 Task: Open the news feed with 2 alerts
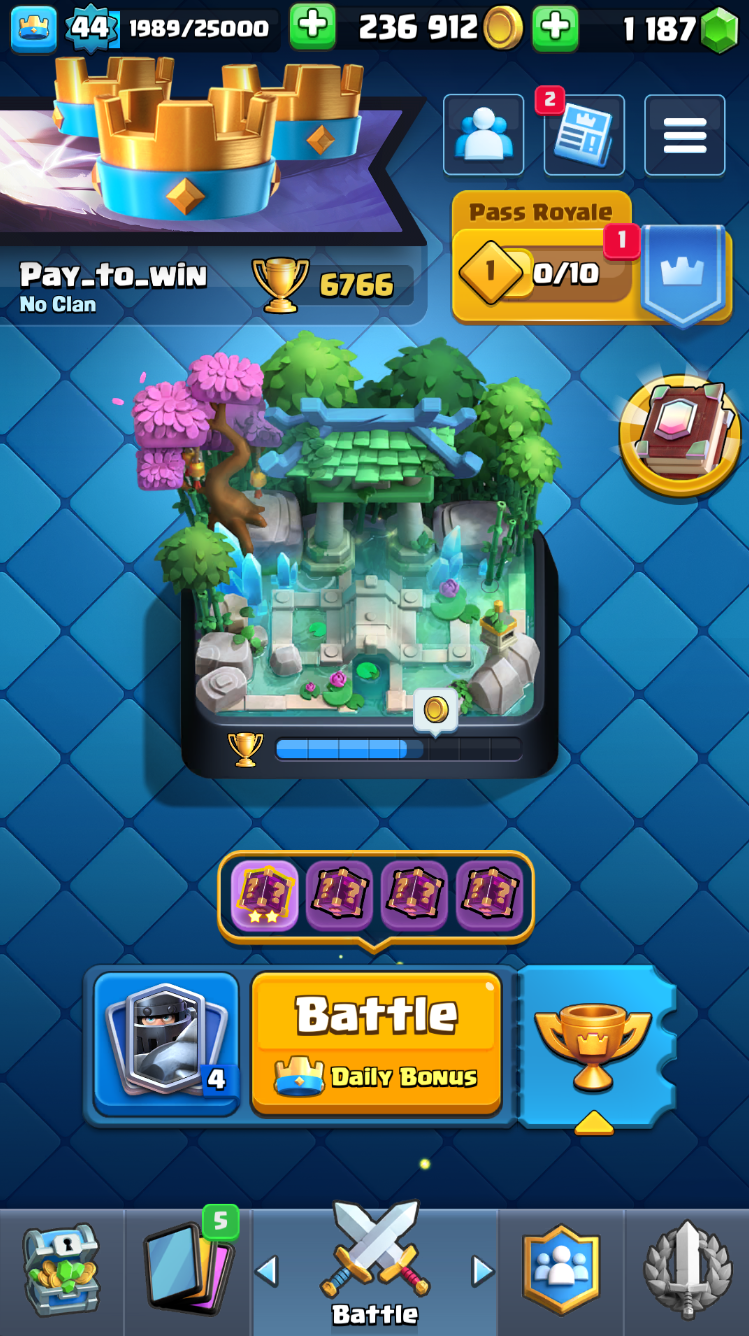[x=584, y=135]
